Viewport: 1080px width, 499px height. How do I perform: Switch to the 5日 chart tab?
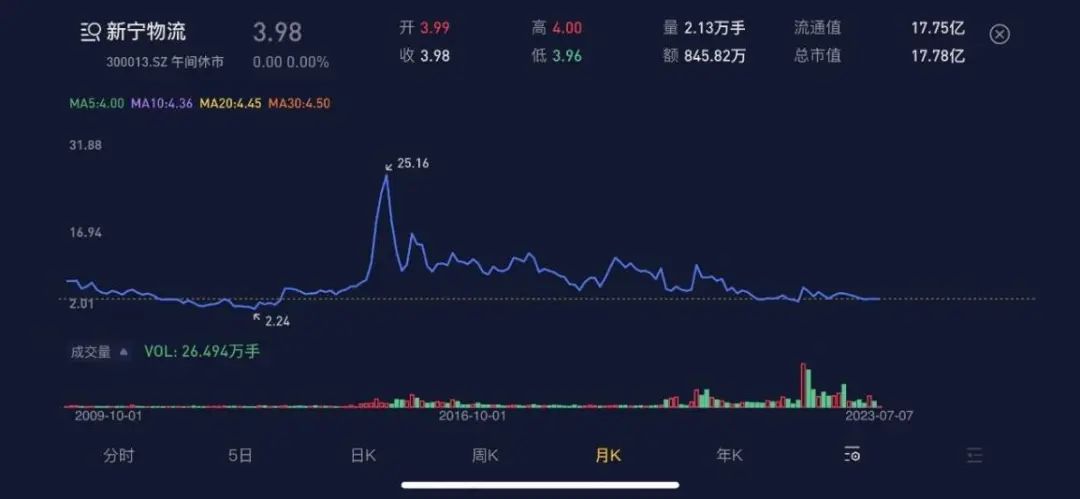coord(240,455)
